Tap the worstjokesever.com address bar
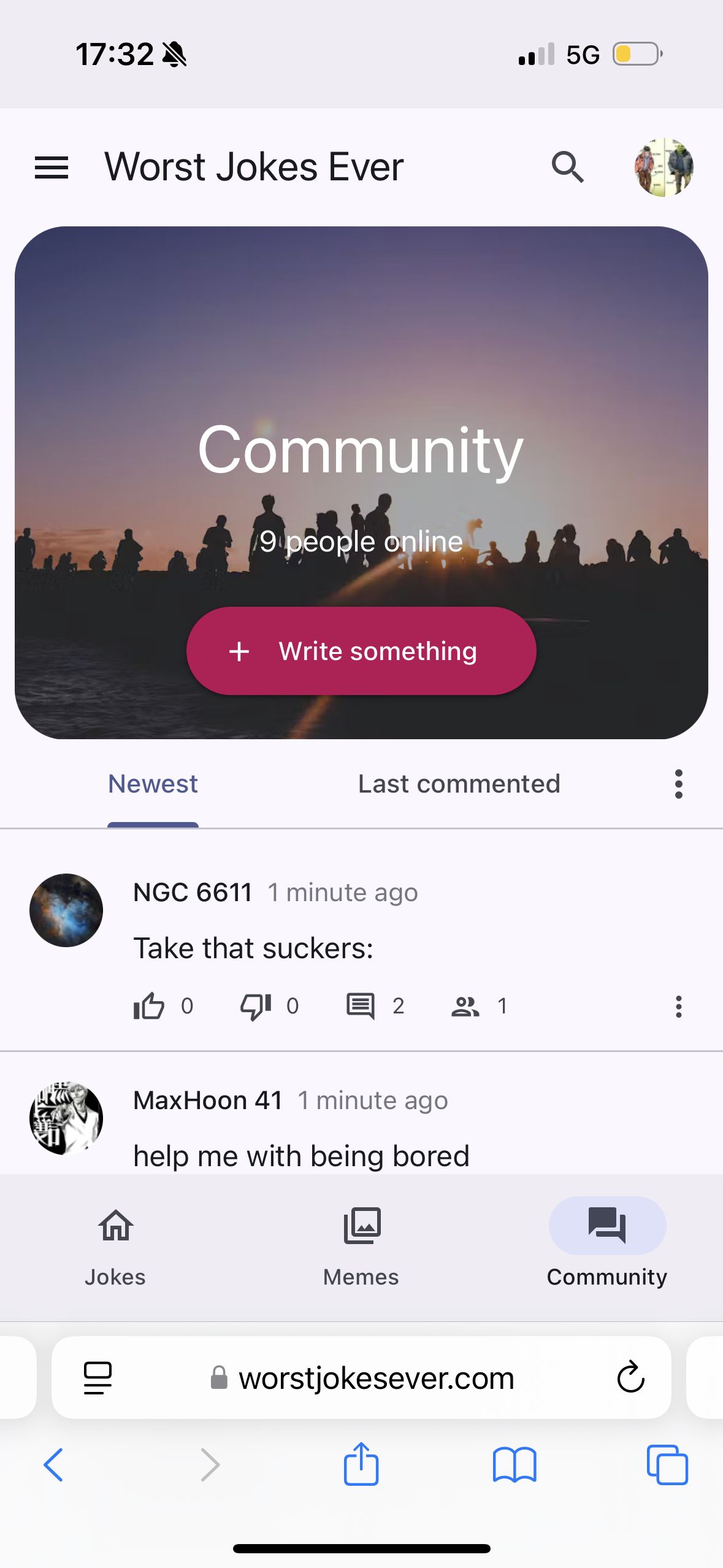Image resolution: width=723 pixels, height=1568 pixels. [375, 1378]
